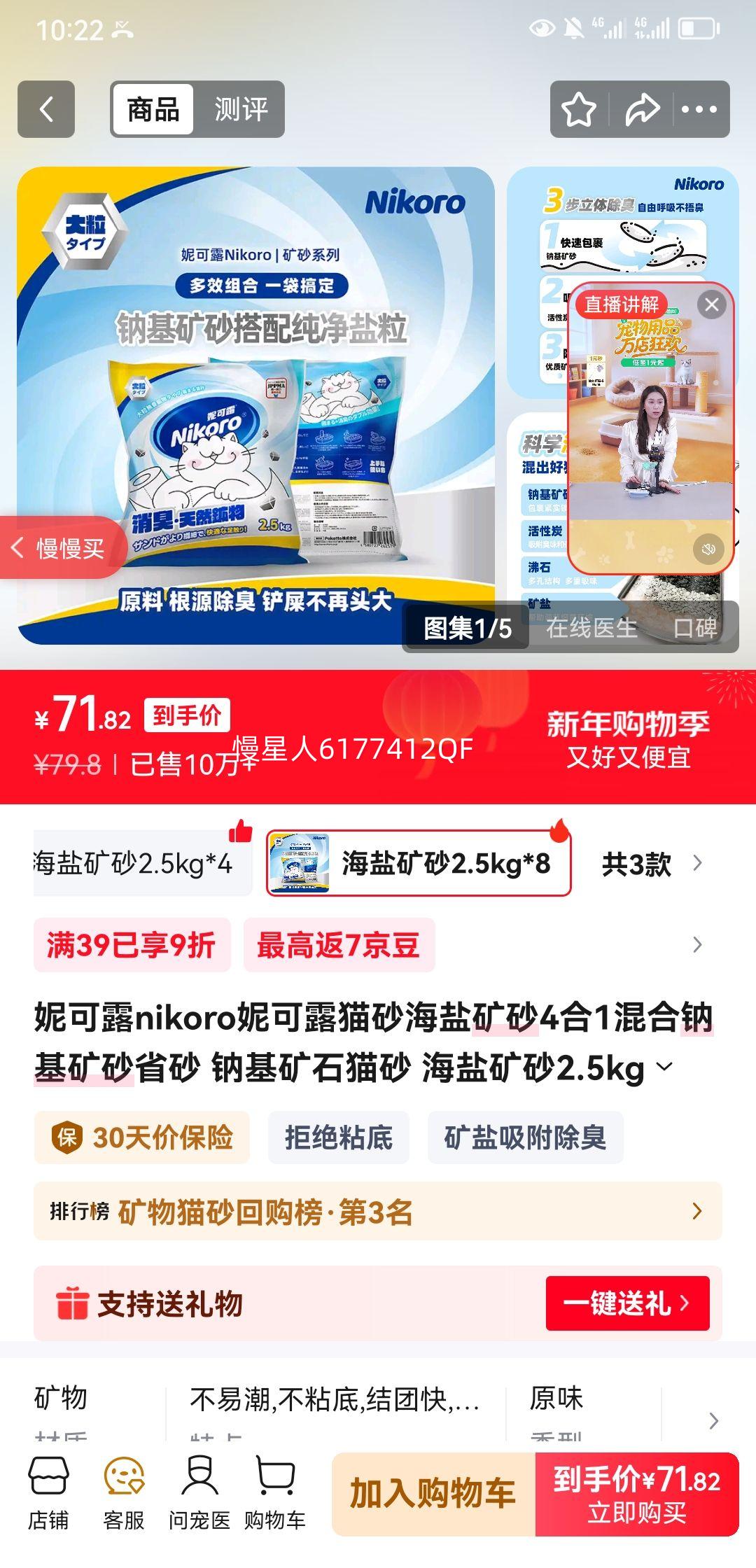Open the share icon in top bar

click(641, 110)
